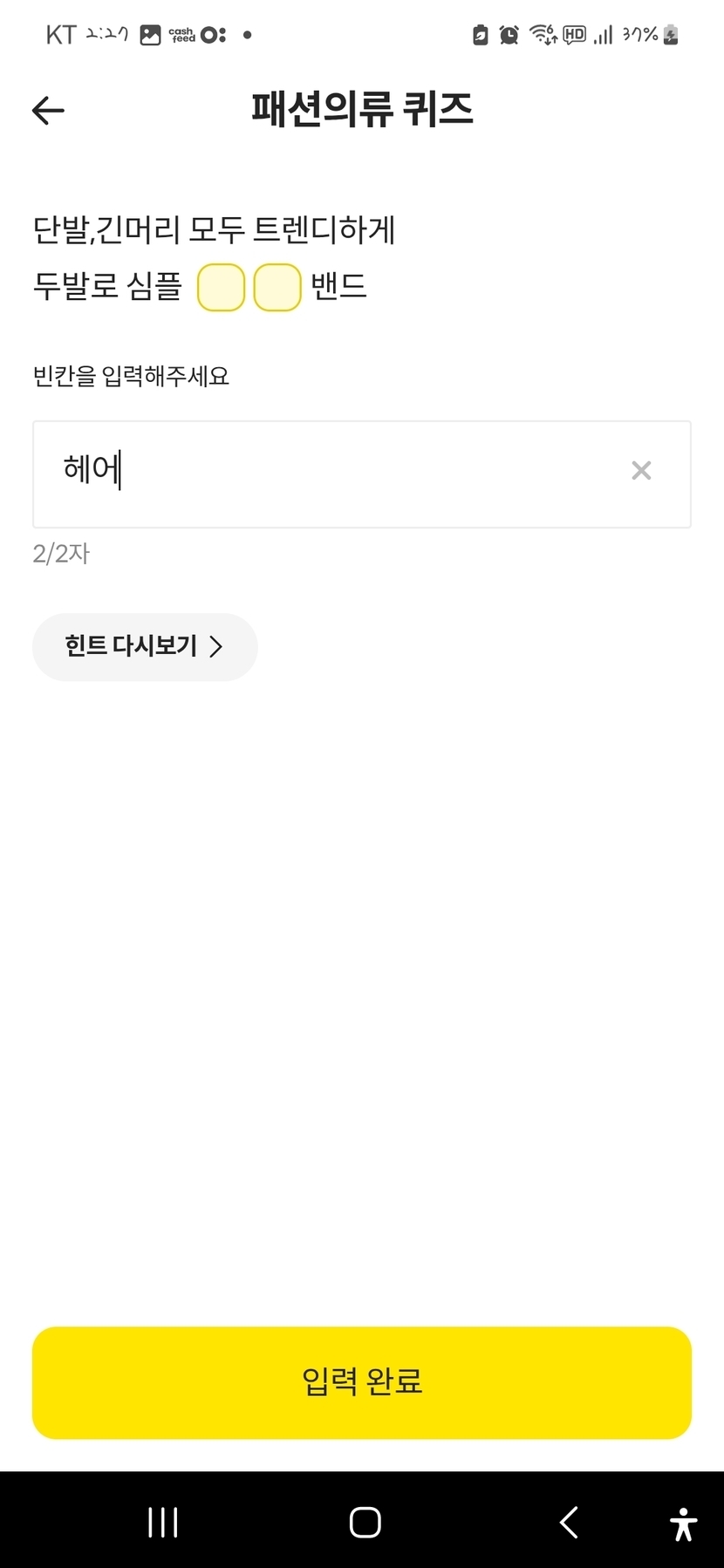The image size is (724, 1568).
Task: Tap the answer field containing 헤어
Action: [x=331, y=474]
